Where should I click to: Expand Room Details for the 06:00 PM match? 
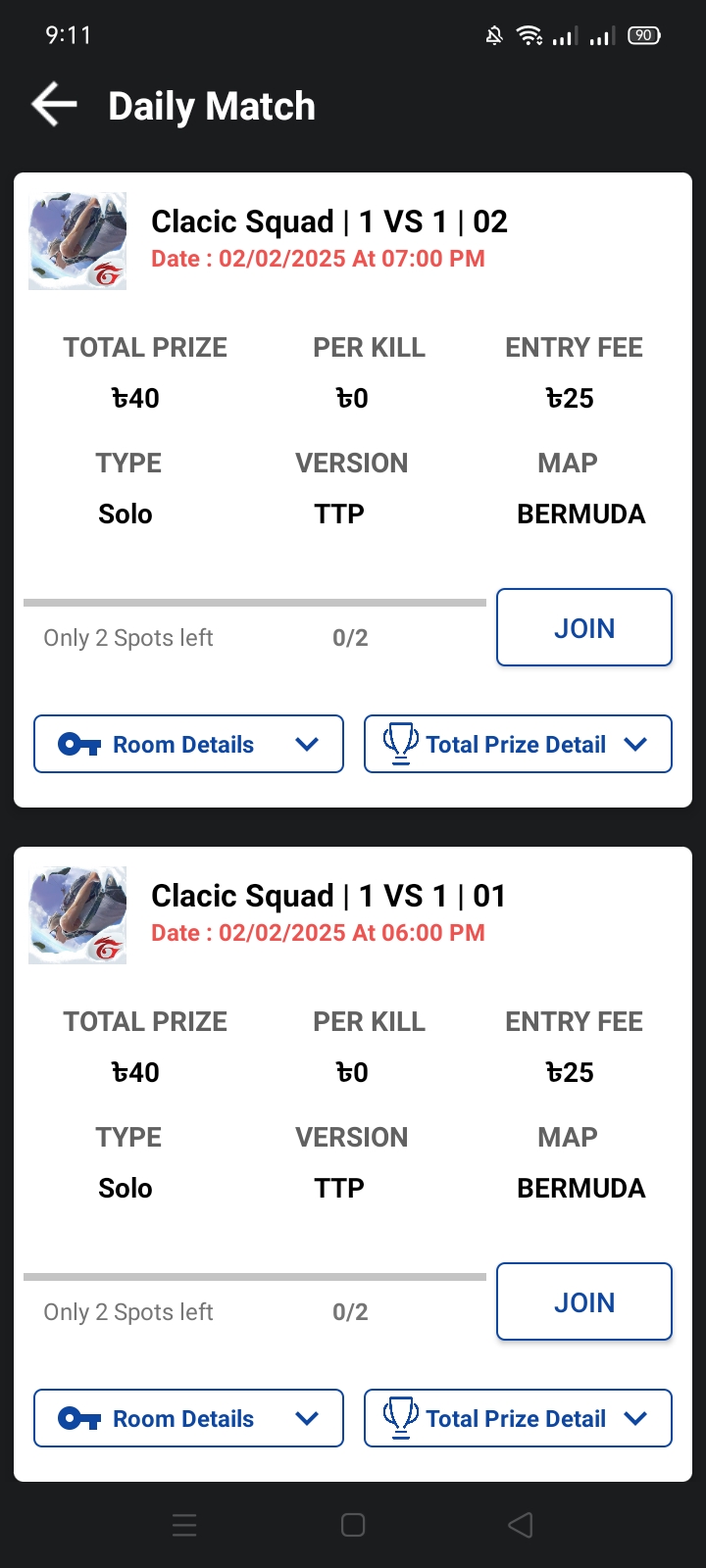(x=188, y=1418)
